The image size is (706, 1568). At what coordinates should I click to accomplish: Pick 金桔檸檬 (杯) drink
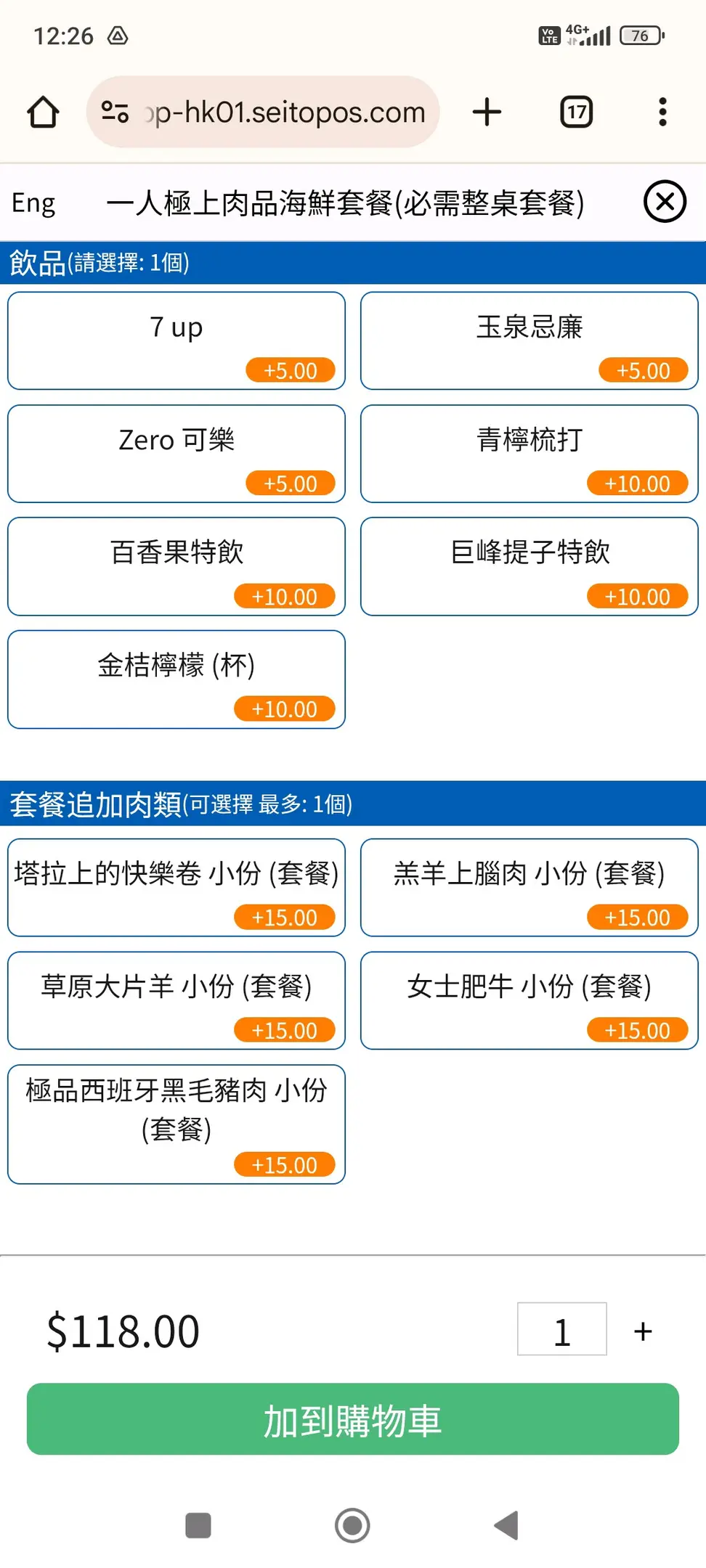tap(176, 679)
